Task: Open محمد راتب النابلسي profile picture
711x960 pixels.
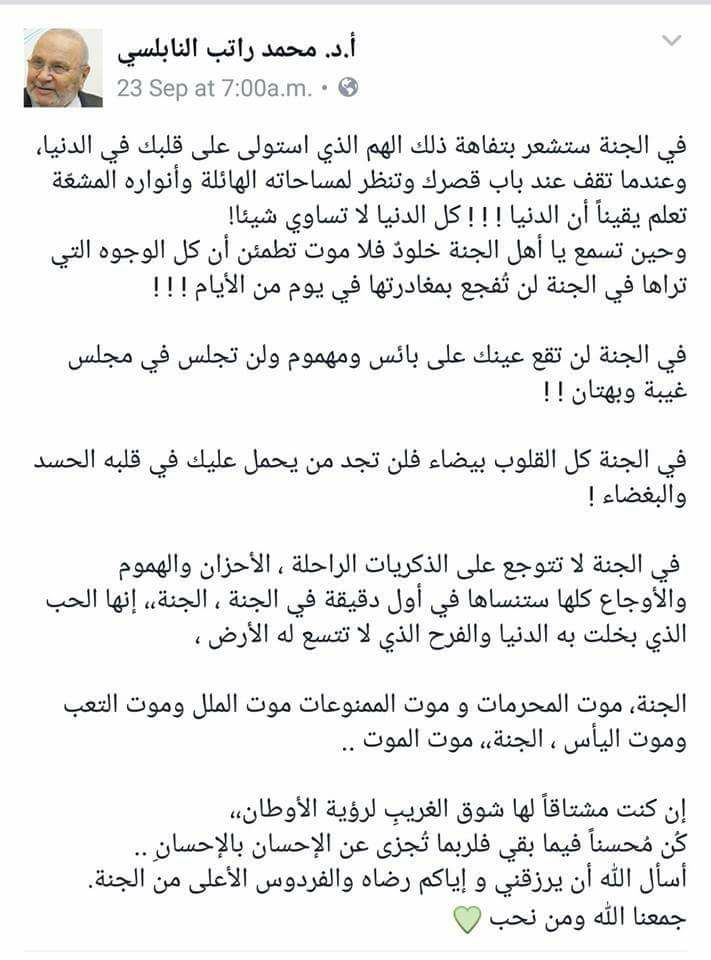Action: (63, 67)
